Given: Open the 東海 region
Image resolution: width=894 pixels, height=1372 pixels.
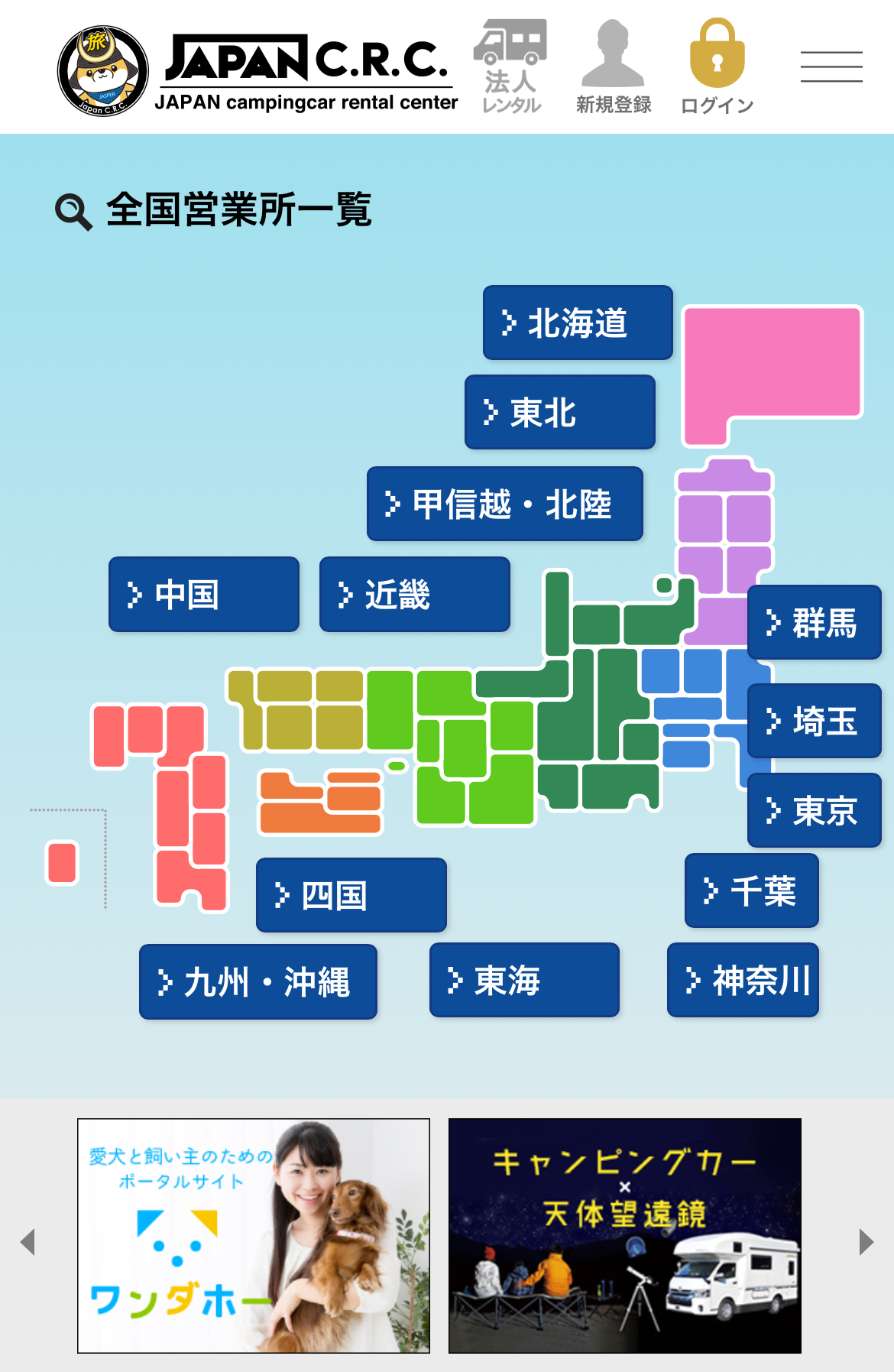Looking at the screenshot, I should (x=524, y=980).
